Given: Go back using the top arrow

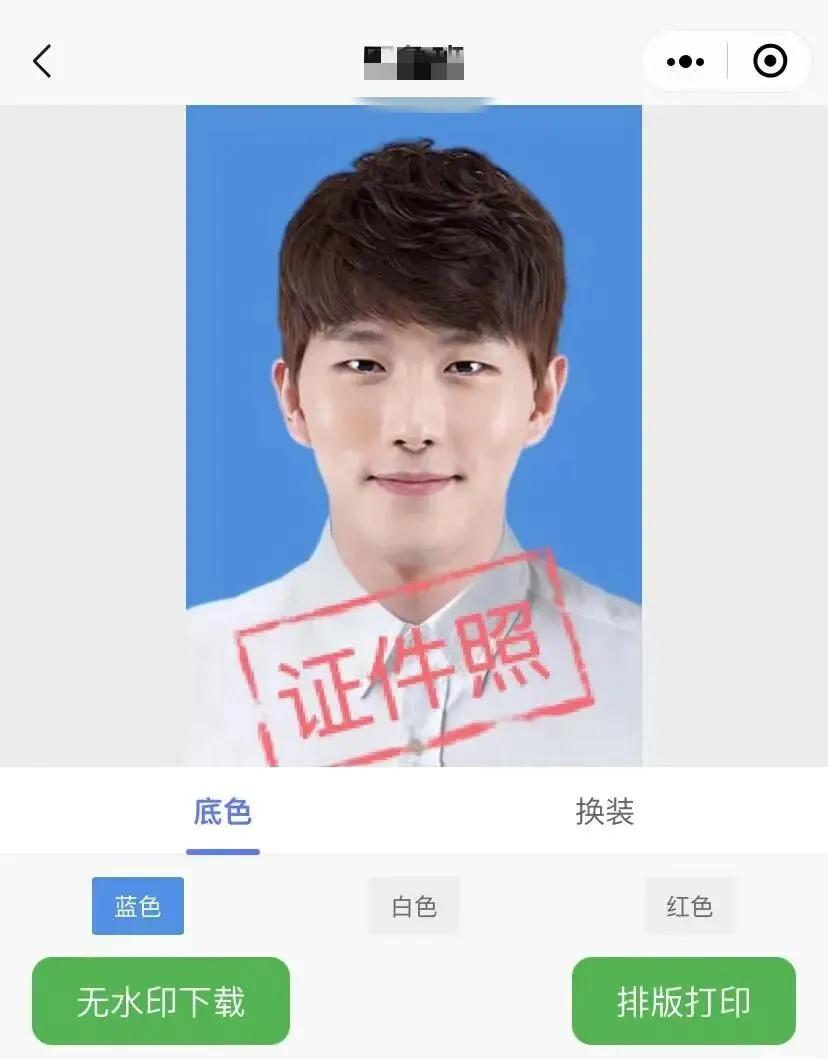Looking at the screenshot, I should coord(42,62).
